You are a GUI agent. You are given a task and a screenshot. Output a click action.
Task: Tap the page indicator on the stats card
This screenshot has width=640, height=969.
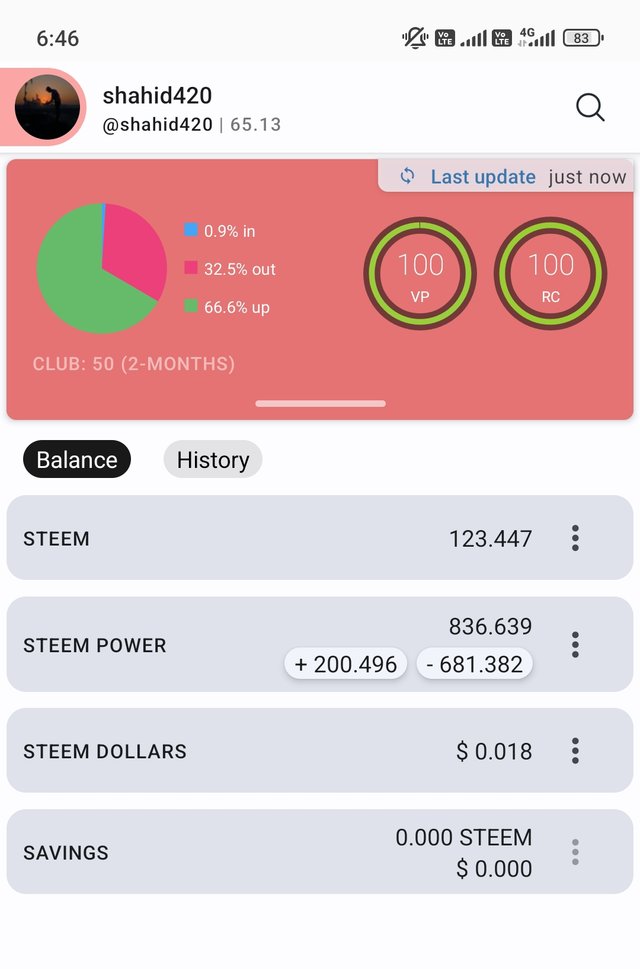point(320,404)
